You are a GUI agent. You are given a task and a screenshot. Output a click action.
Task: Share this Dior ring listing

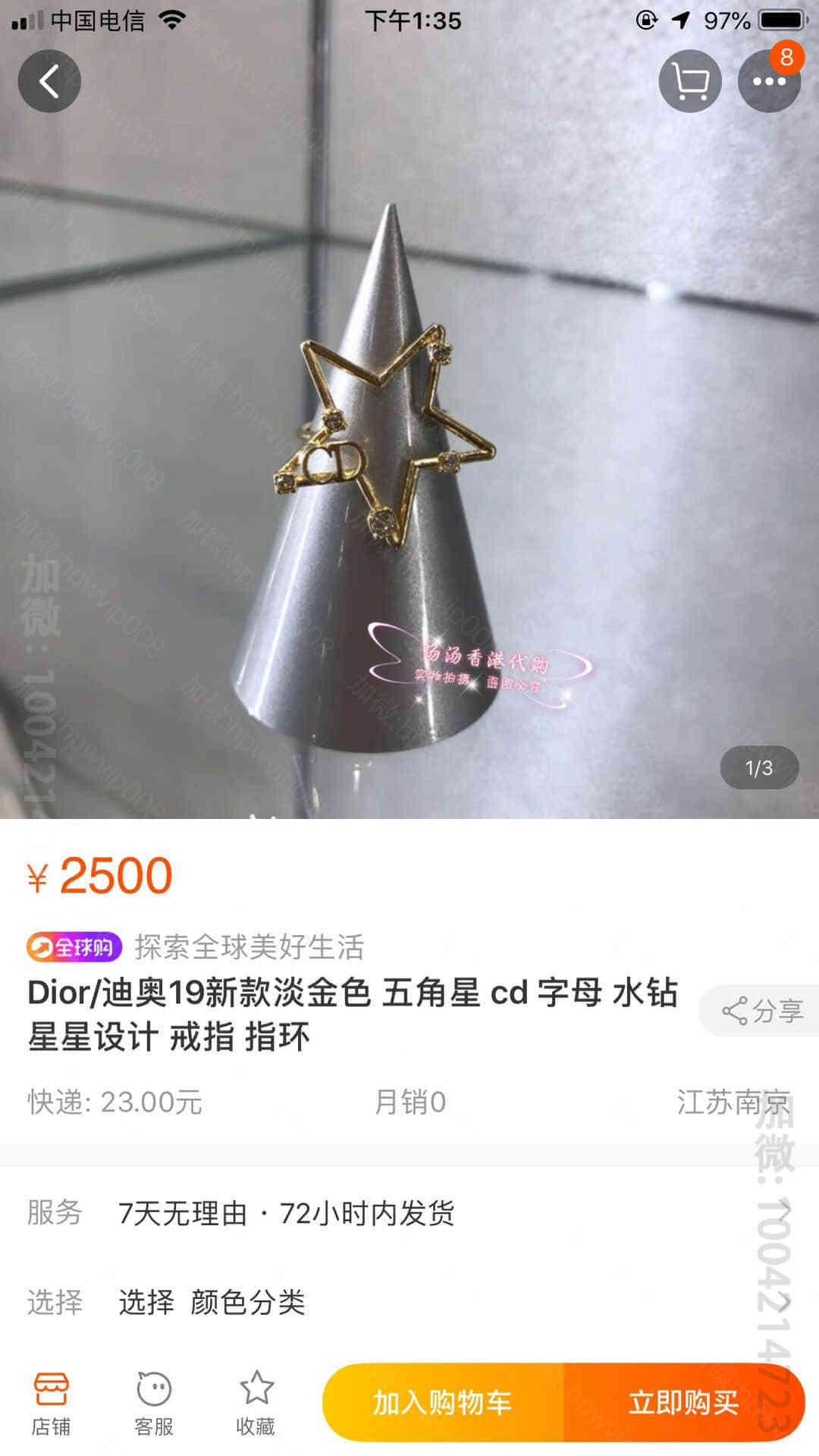point(761,1011)
